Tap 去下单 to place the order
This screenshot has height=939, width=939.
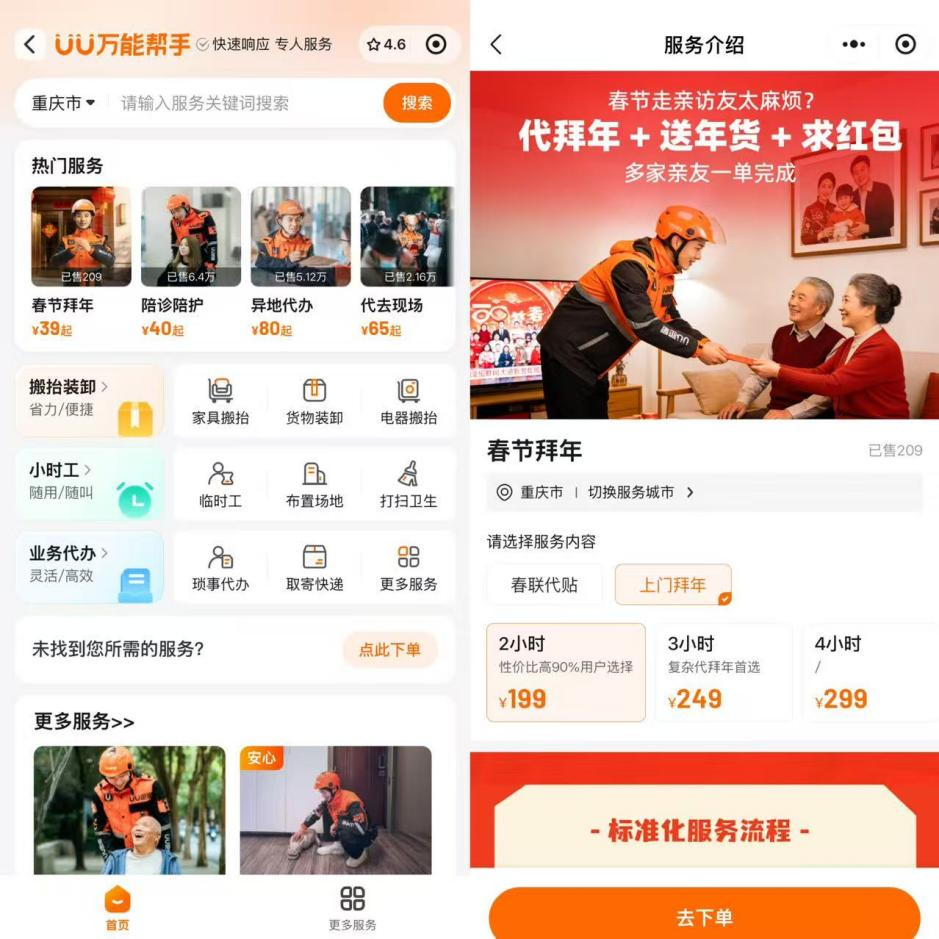[x=704, y=916]
